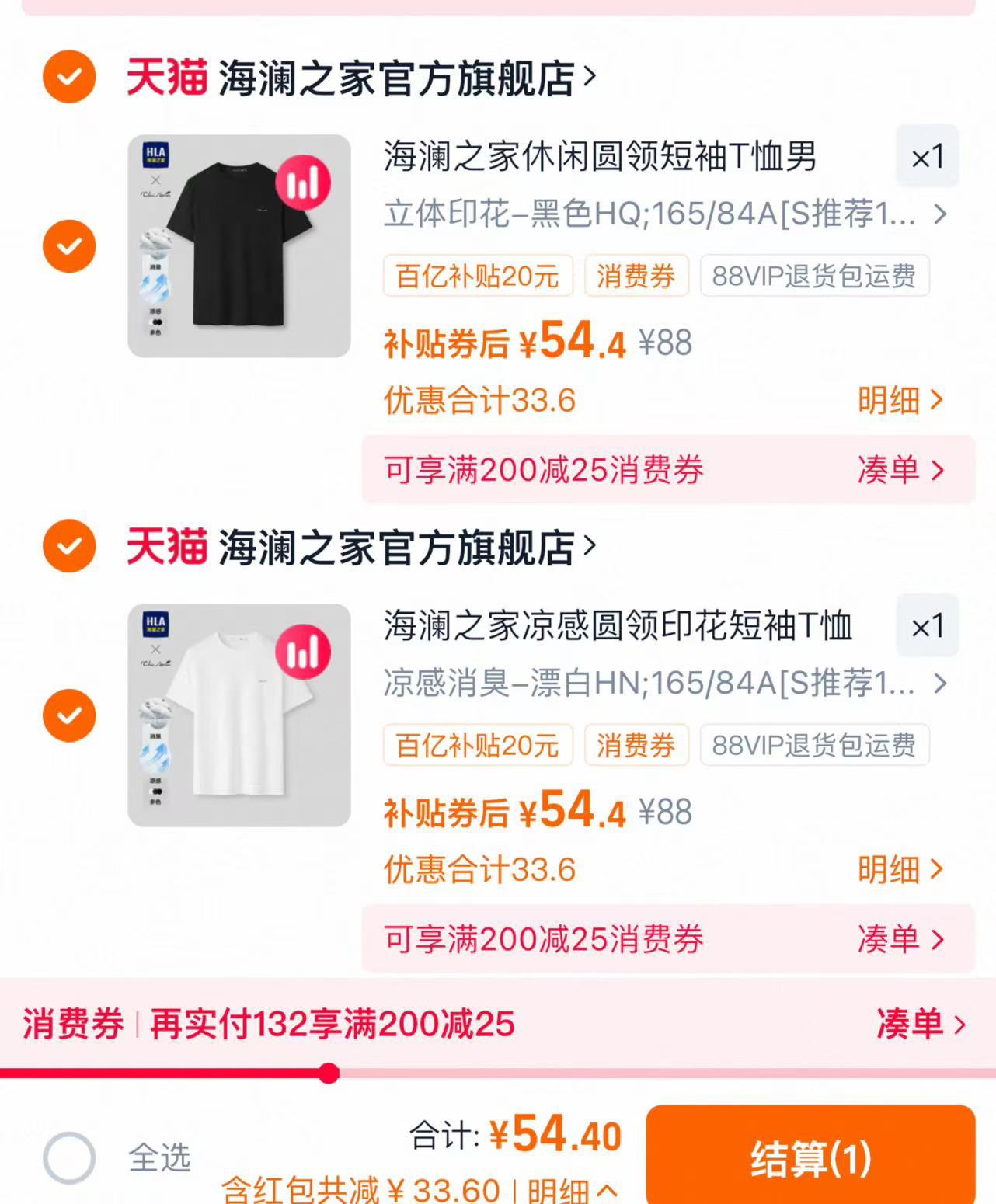Adjust the ×1 quantity of the black T-shirt
This screenshot has width=996, height=1204.
tap(927, 156)
